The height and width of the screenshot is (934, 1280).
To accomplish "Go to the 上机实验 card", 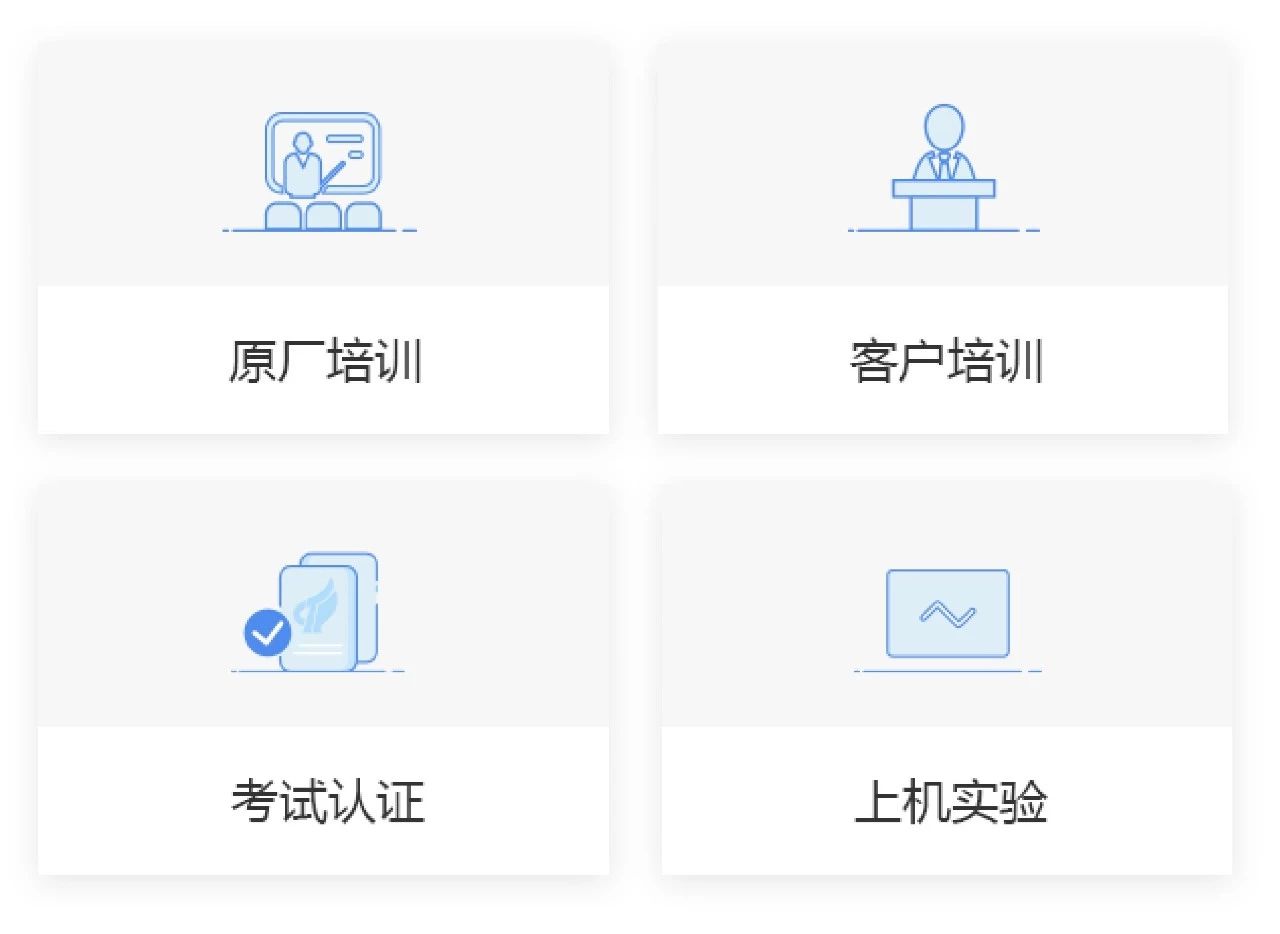I will [947, 680].
